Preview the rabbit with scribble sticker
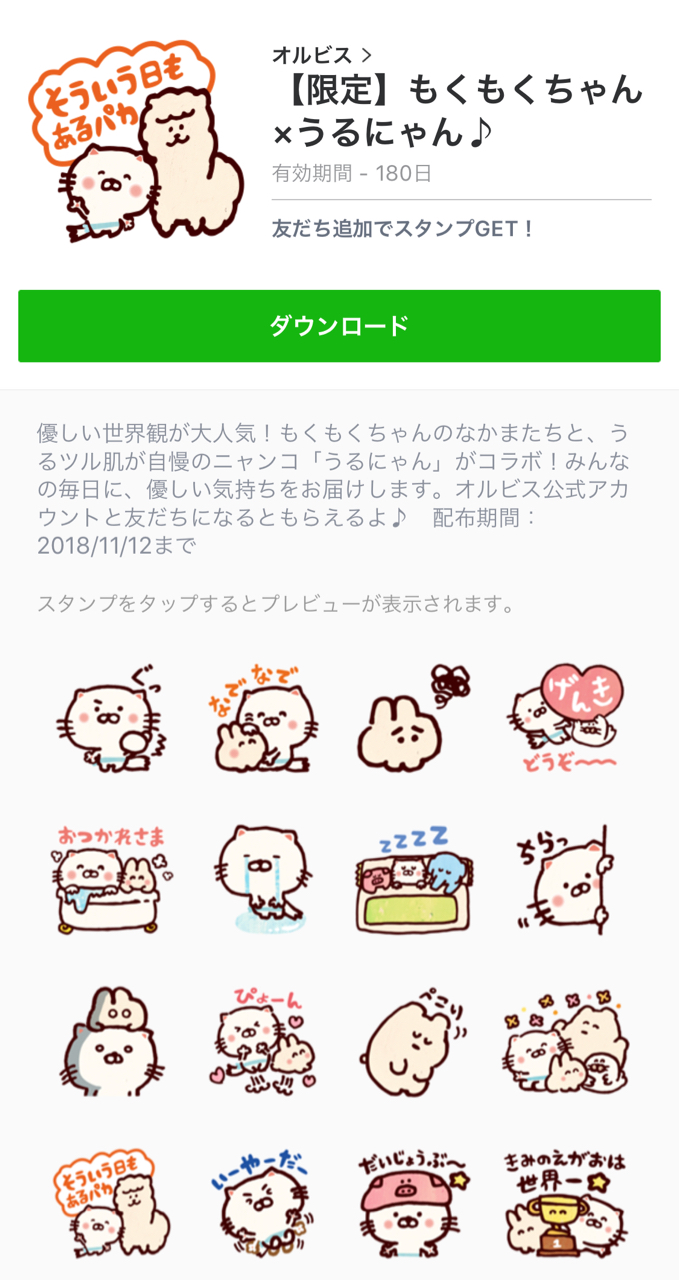679x1280 pixels. point(414,719)
